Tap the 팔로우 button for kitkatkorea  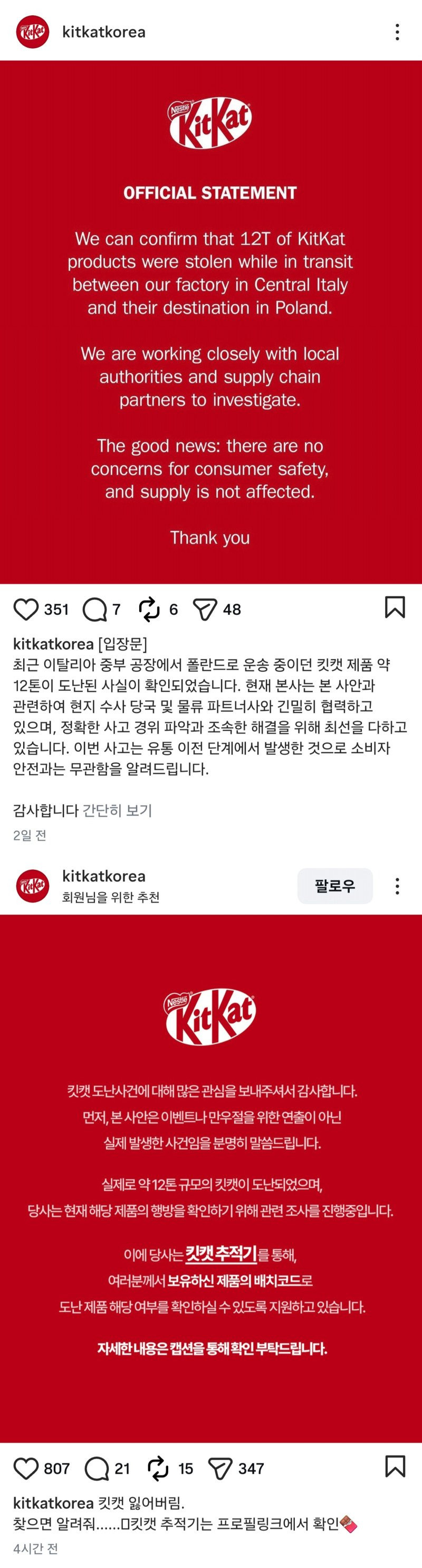tap(334, 886)
